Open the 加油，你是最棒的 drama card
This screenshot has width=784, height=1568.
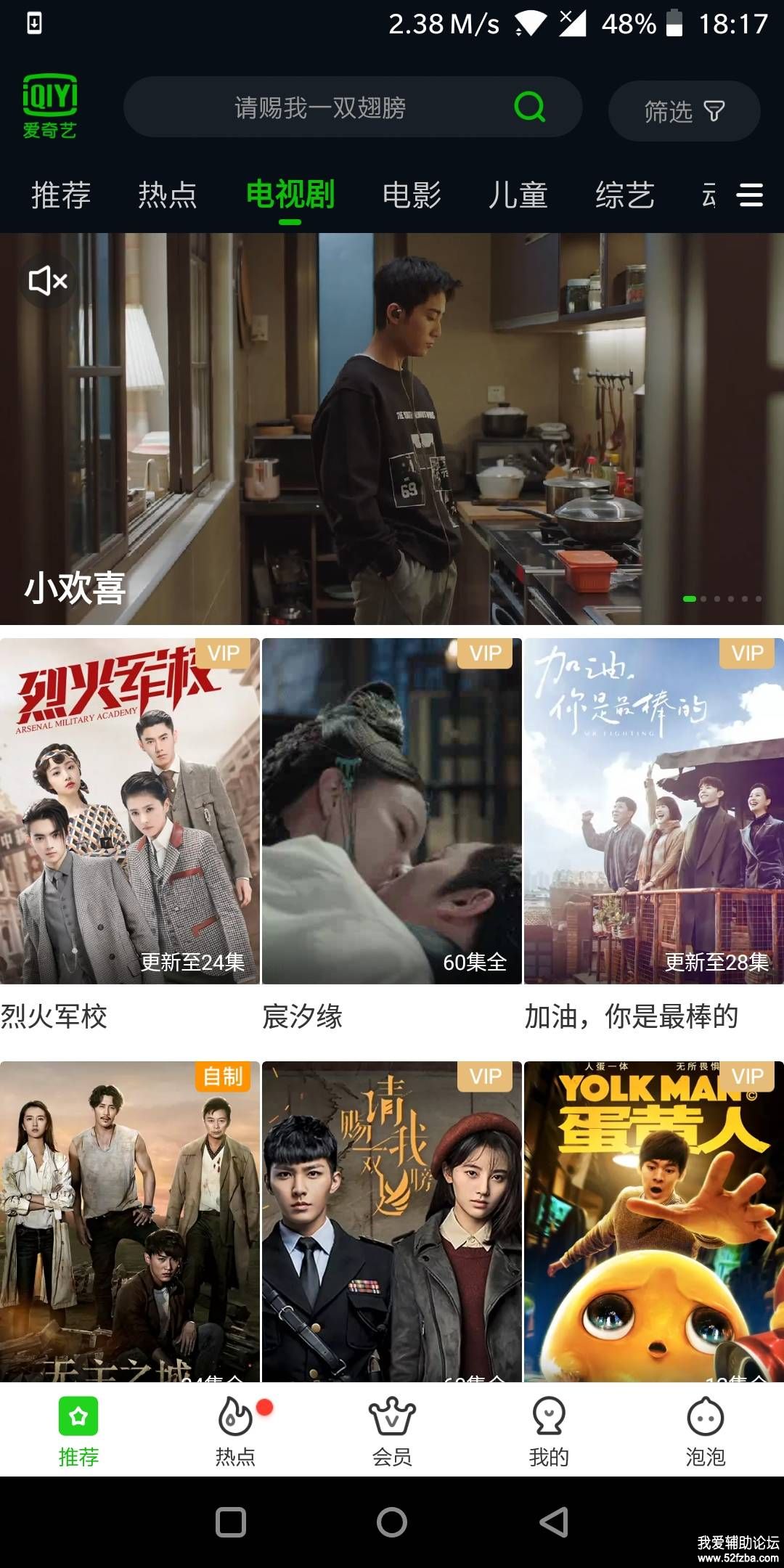[653, 811]
